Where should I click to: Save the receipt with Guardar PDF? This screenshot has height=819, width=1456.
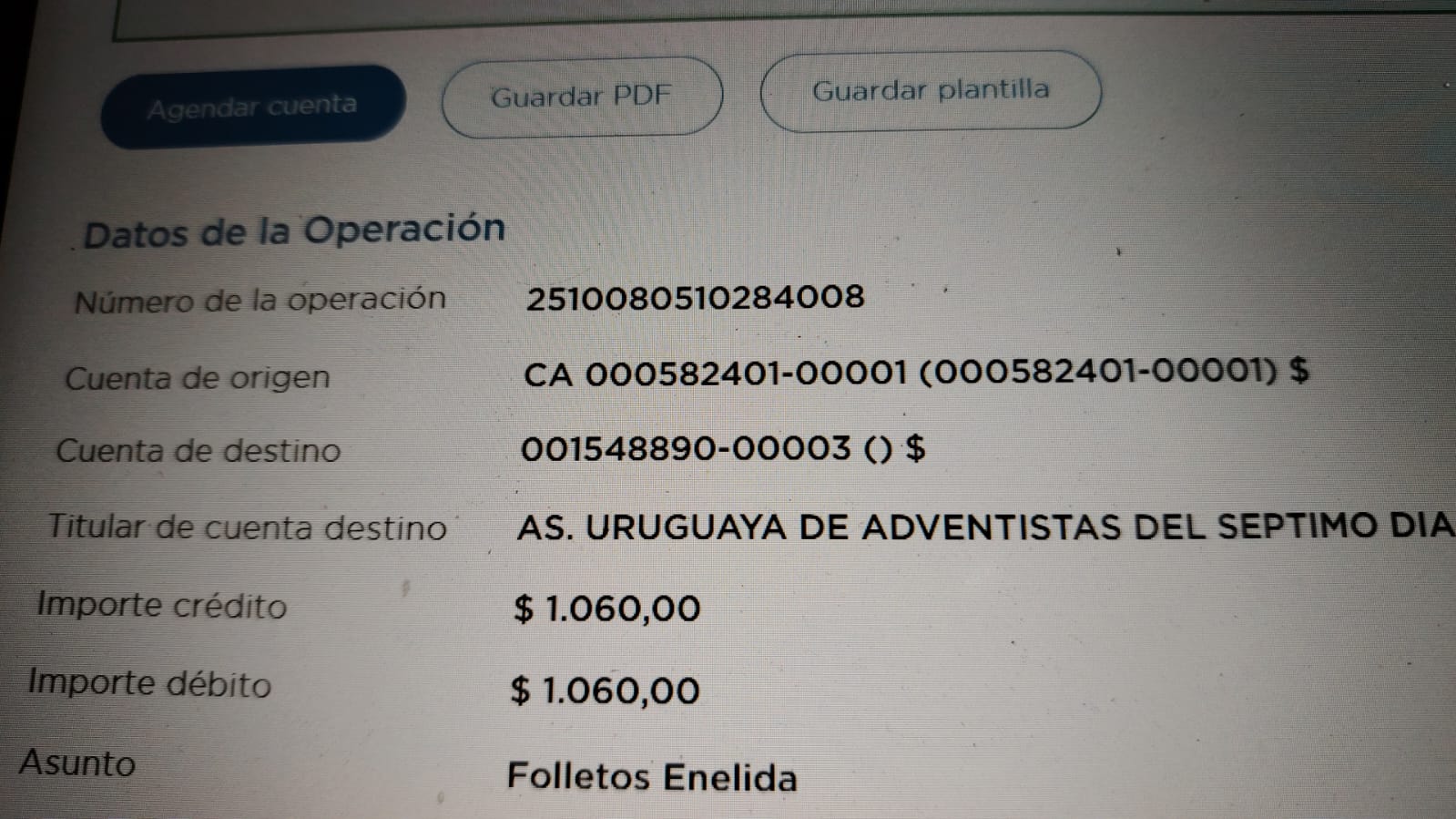582,97
